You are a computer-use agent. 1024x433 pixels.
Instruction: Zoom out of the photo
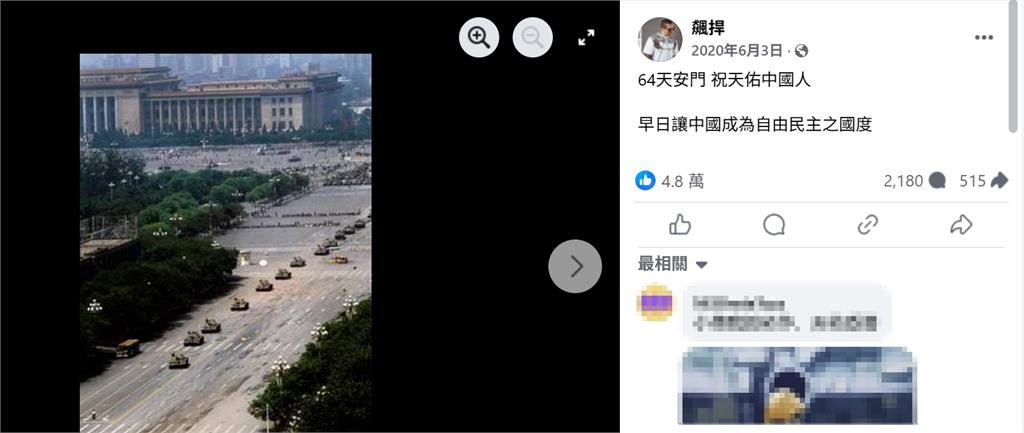[x=533, y=38]
